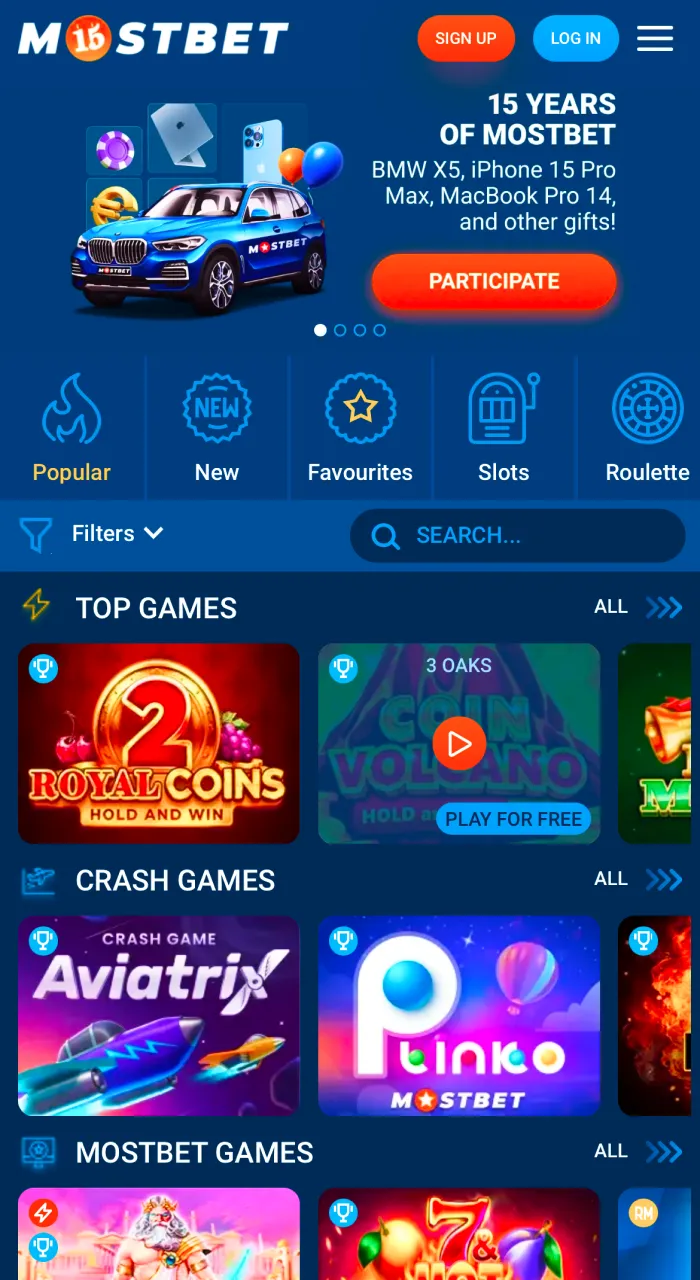Play the Coin Volcano game

pos(459,743)
